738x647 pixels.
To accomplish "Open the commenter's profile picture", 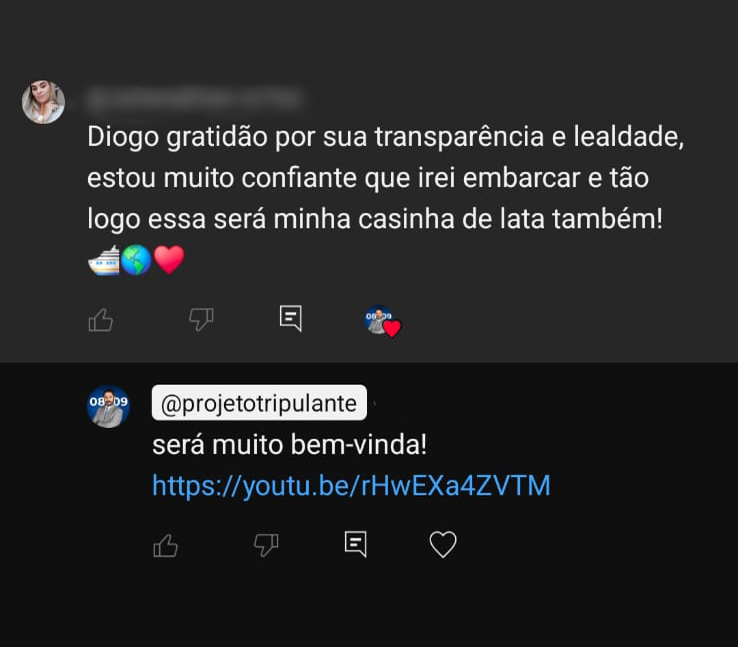I will coord(43,102).
